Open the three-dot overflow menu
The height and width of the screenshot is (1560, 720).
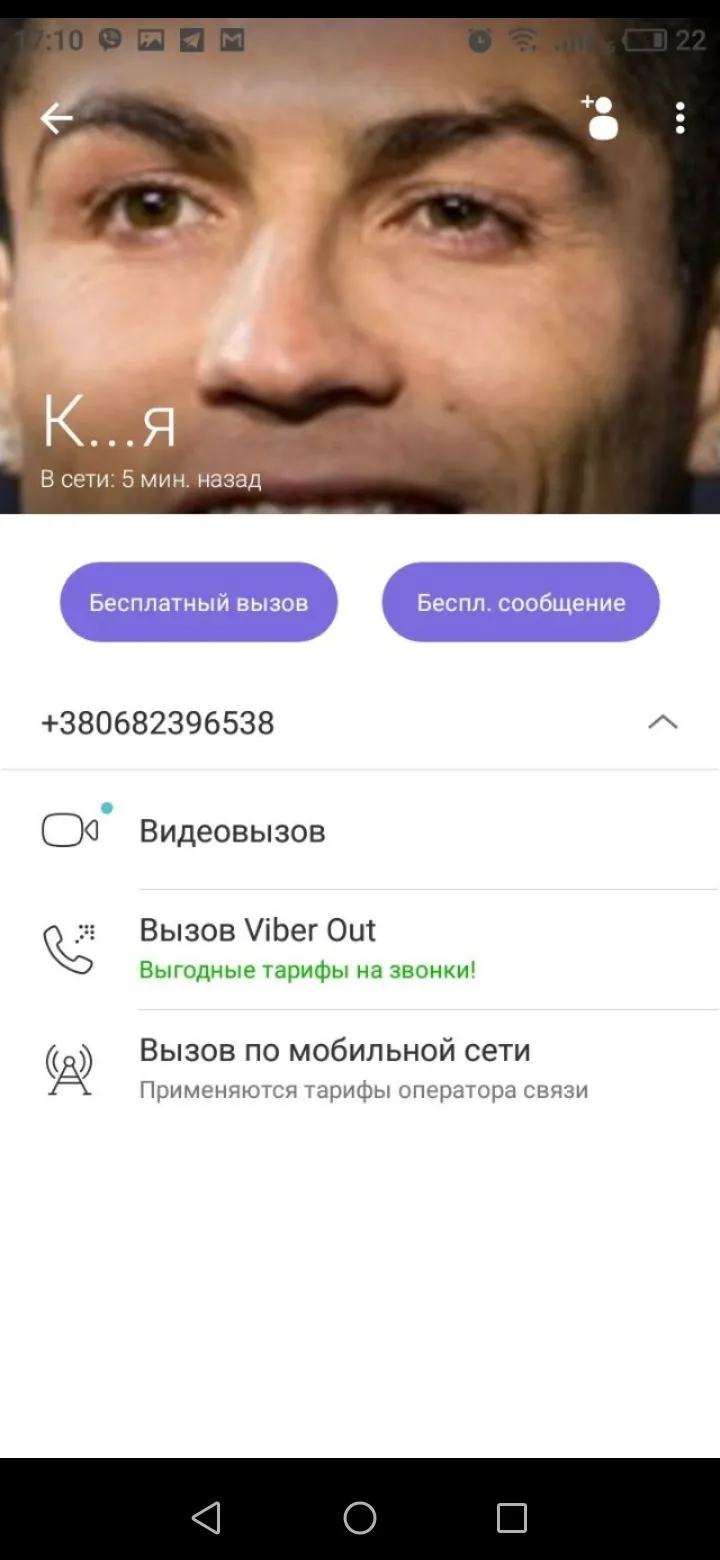point(680,118)
